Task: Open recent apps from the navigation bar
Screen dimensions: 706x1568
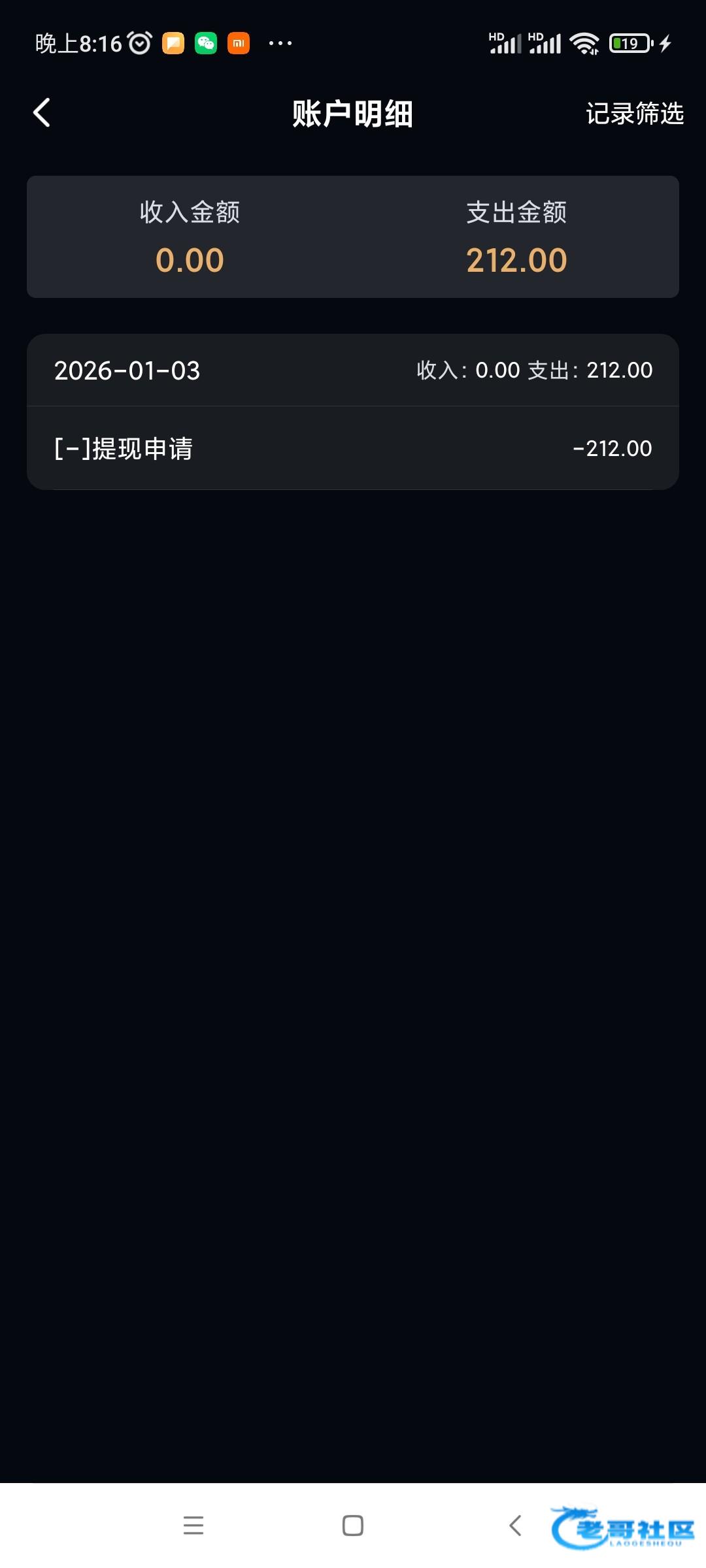Action: (x=193, y=1526)
